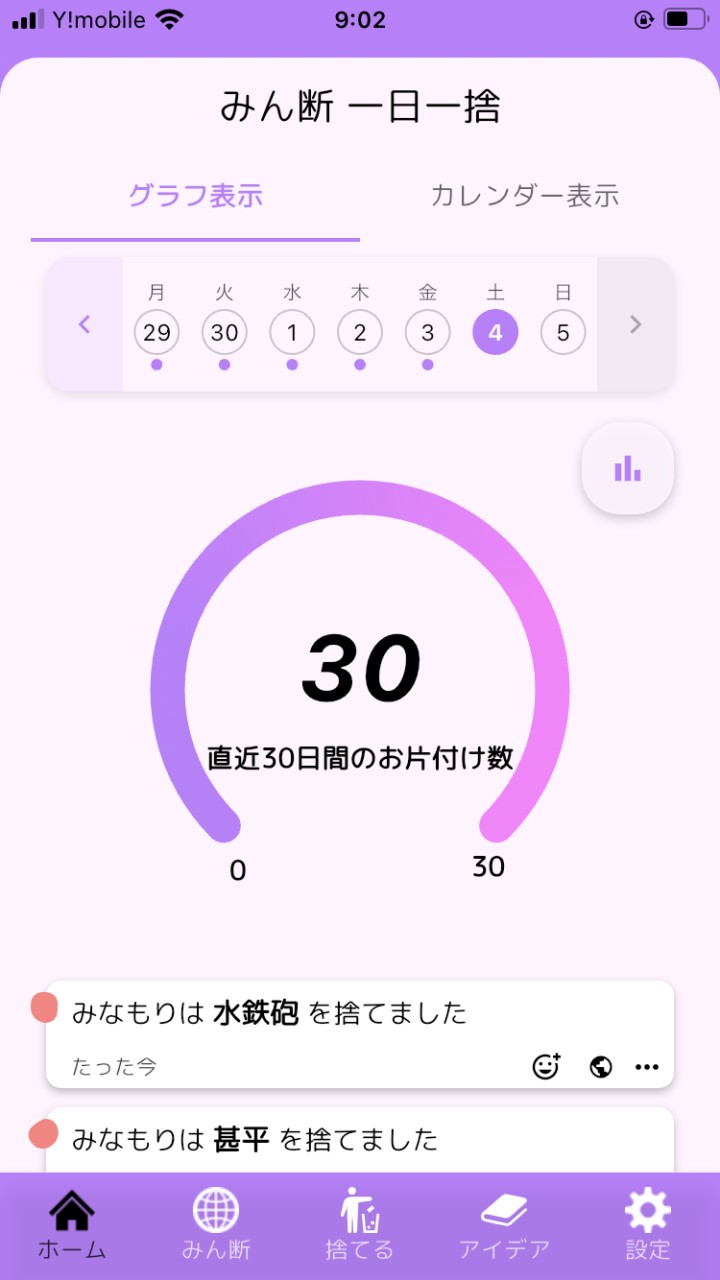Pick Friday the 3rd
The height and width of the screenshot is (1280, 720).
(x=428, y=333)
